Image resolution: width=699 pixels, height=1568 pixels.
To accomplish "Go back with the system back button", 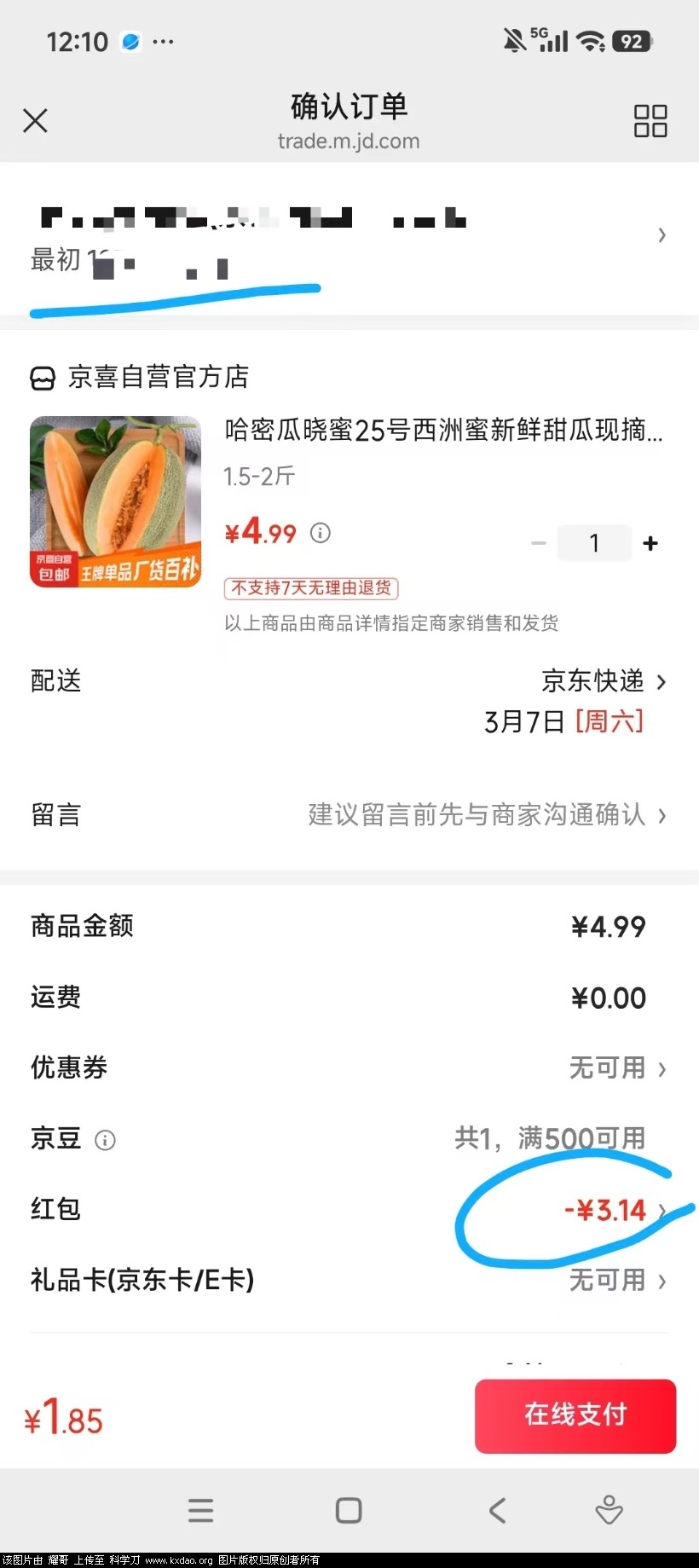I will tap(498, 1510).
